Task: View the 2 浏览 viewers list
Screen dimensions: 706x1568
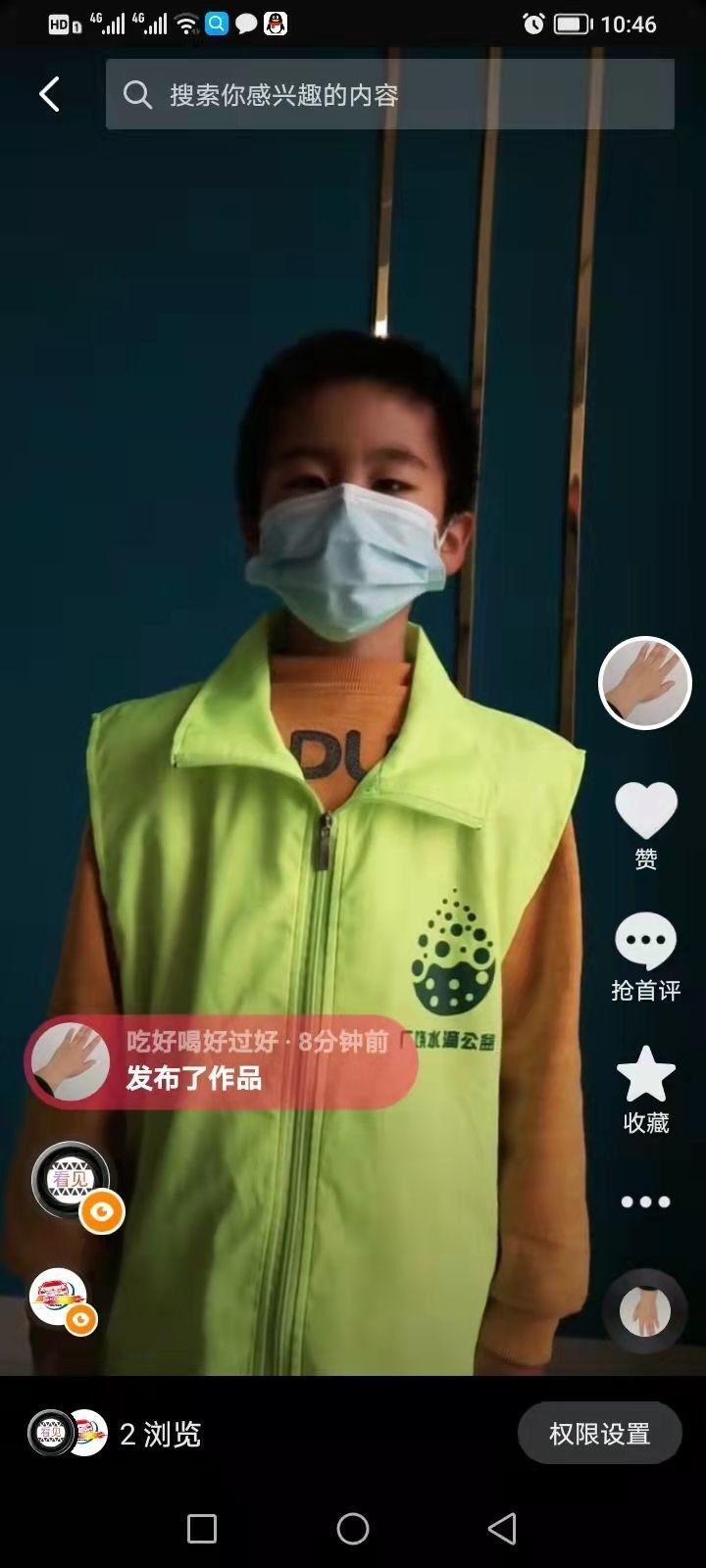Action: [114, 1434]
